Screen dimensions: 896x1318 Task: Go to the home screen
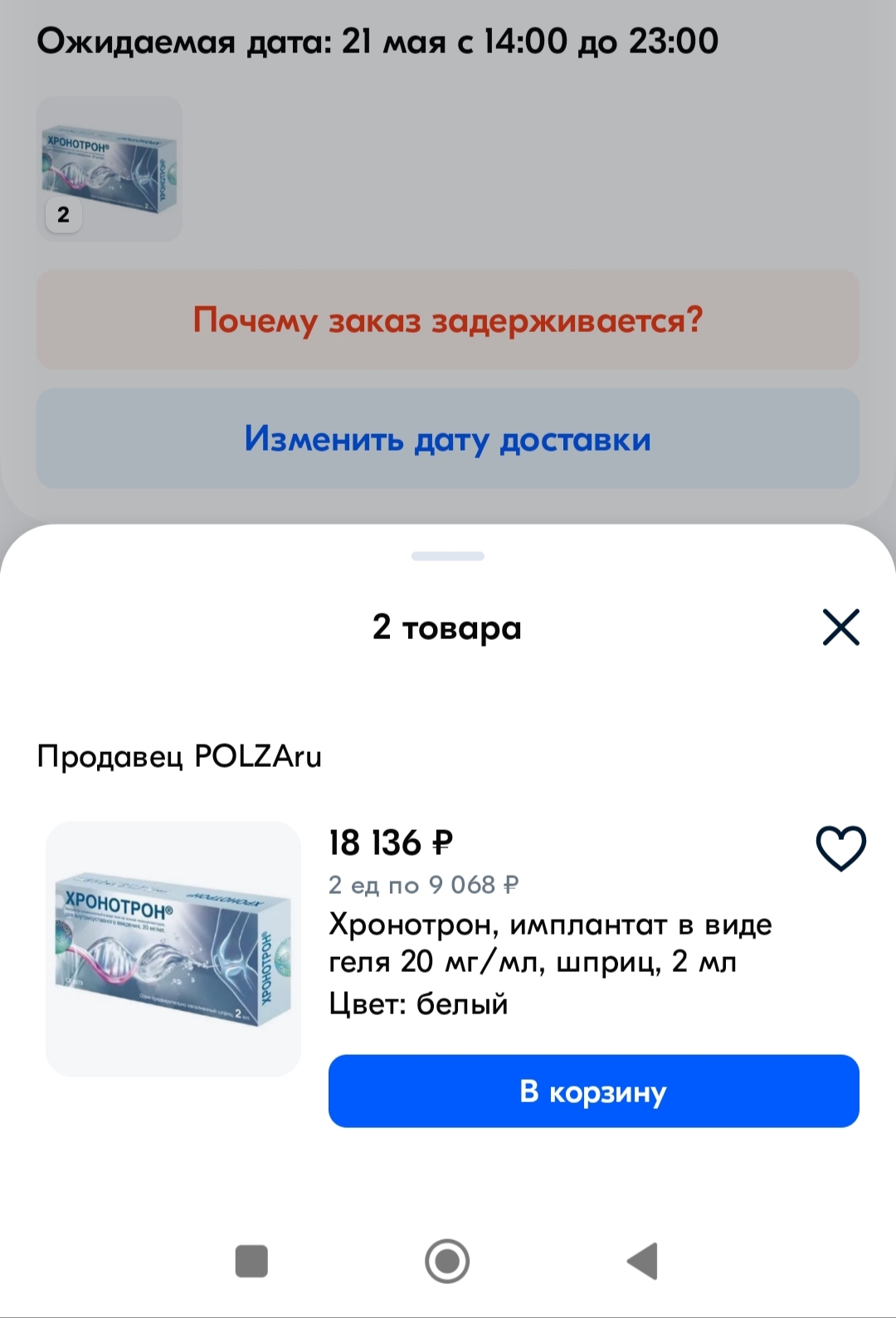[x=447, y=1261]
